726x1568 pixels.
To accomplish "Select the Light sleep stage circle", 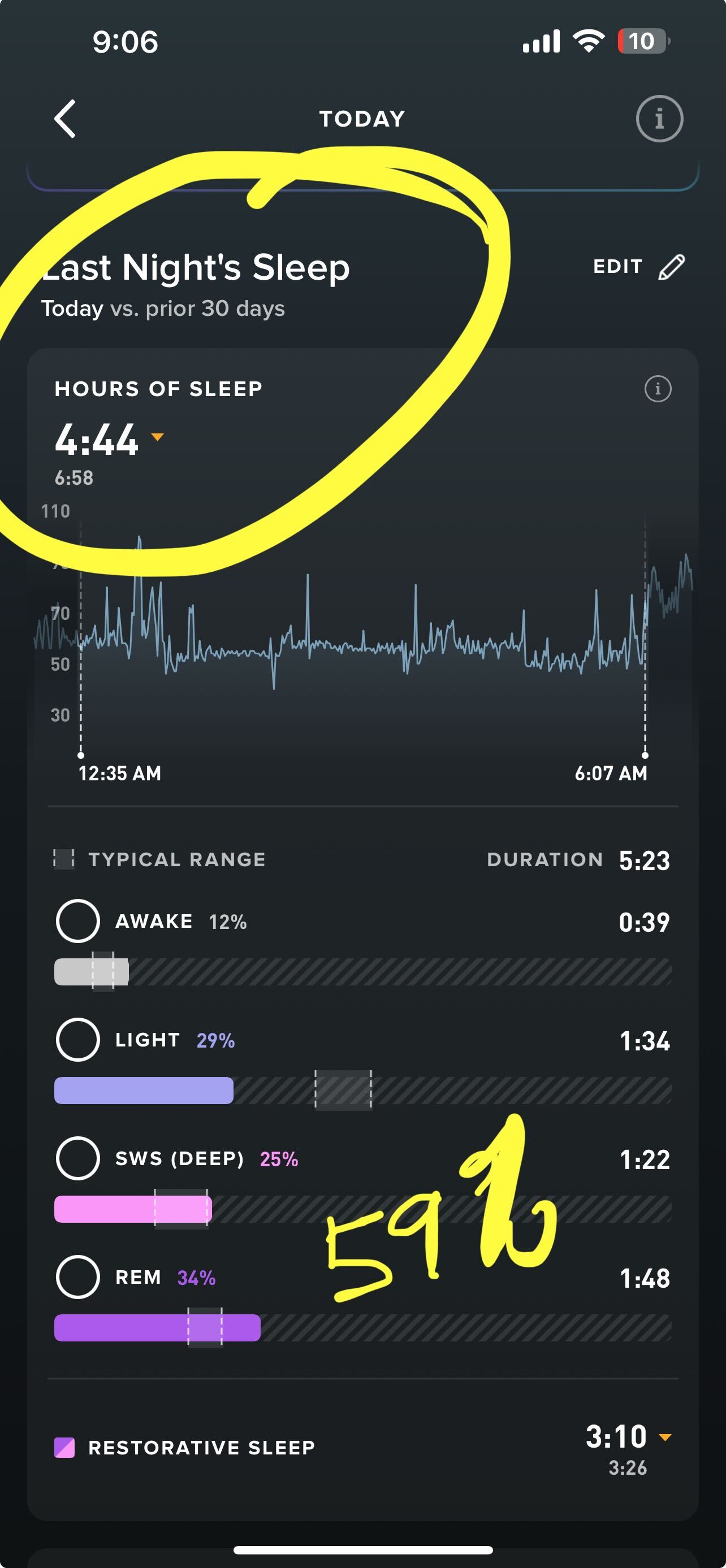I will coord(78,1040).
